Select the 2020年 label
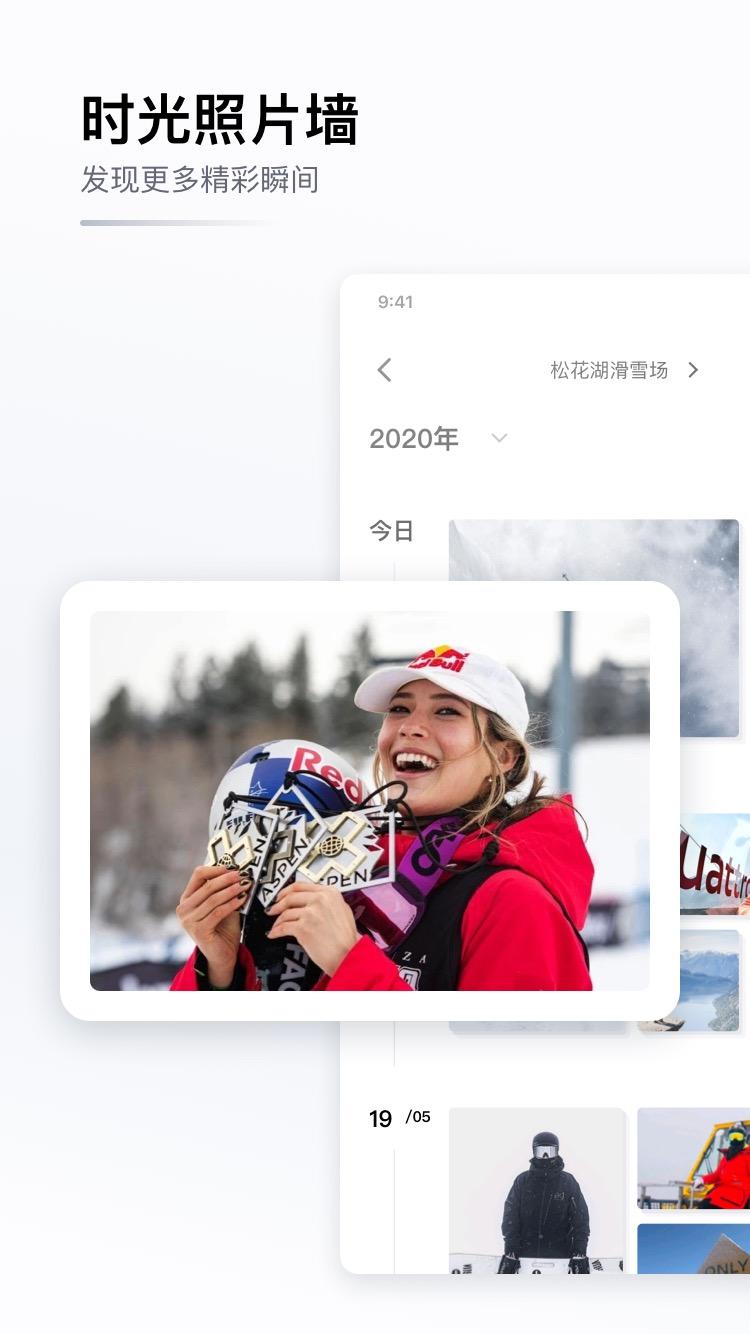The image size is (750, 1334). click(414, 438)
